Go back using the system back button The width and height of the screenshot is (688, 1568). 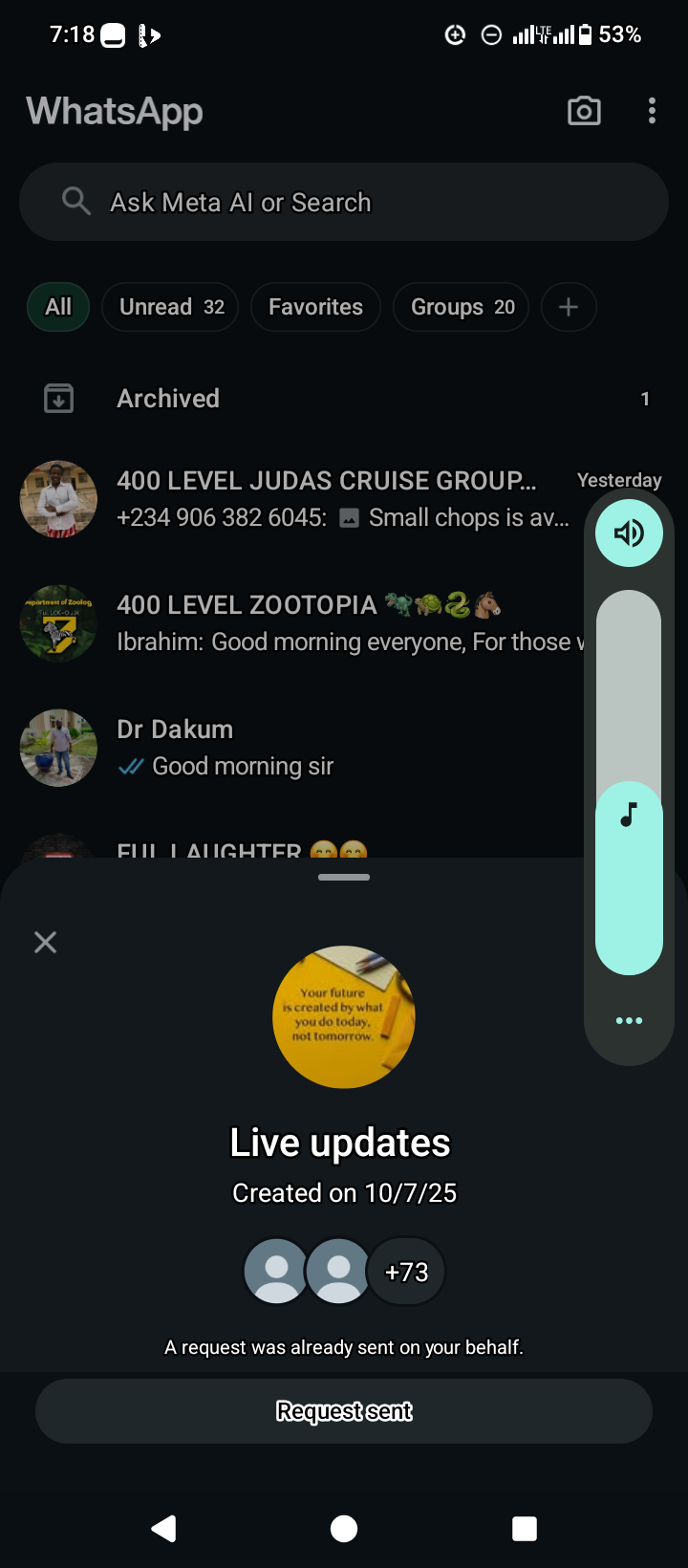[x=164, y=1529]
